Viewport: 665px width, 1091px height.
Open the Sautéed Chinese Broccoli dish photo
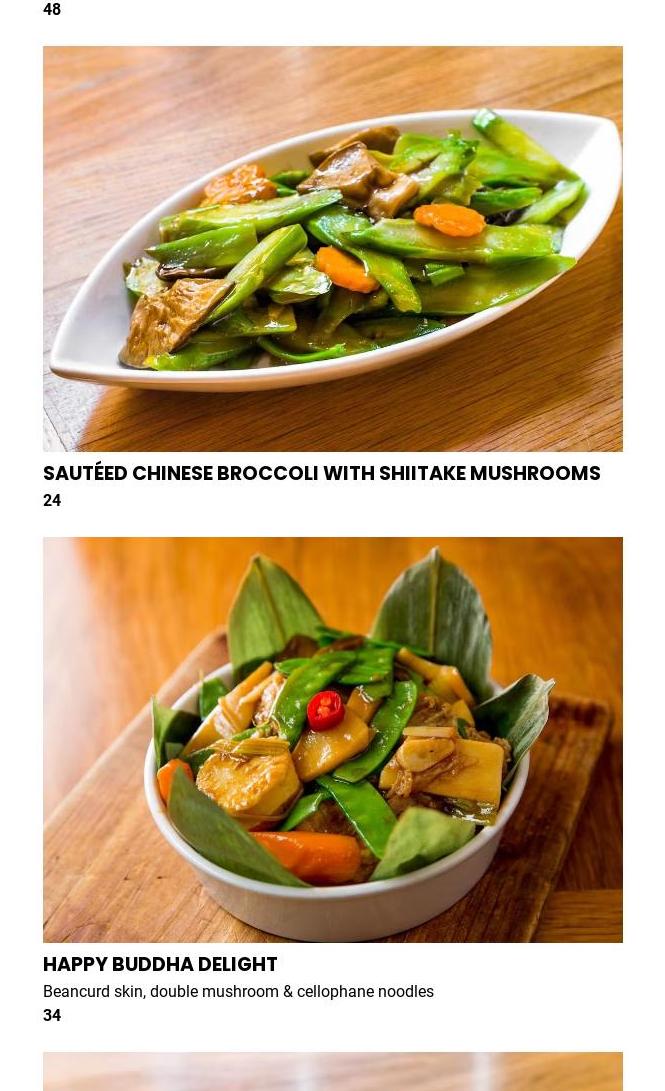(332, 249)
